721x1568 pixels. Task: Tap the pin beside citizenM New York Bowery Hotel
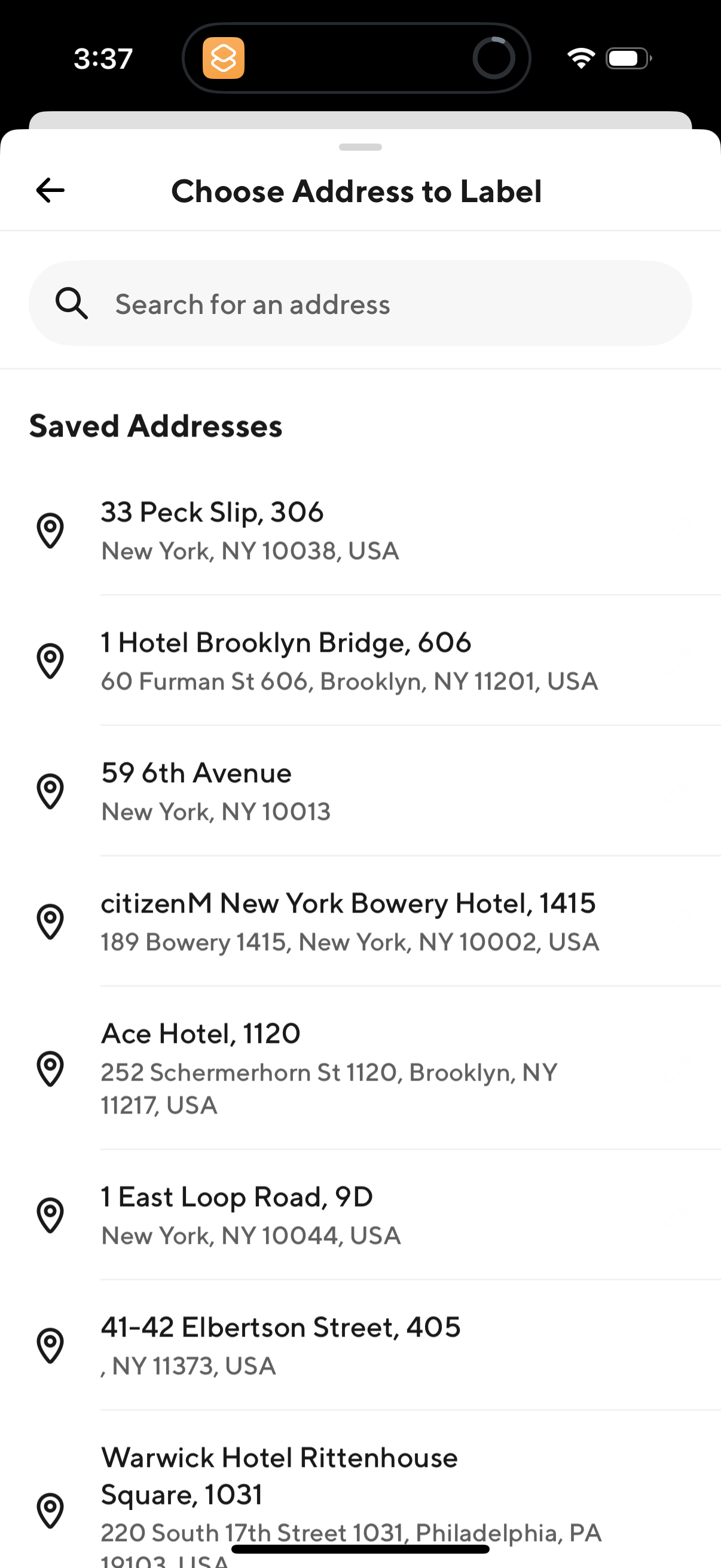(x=51, y=922)
